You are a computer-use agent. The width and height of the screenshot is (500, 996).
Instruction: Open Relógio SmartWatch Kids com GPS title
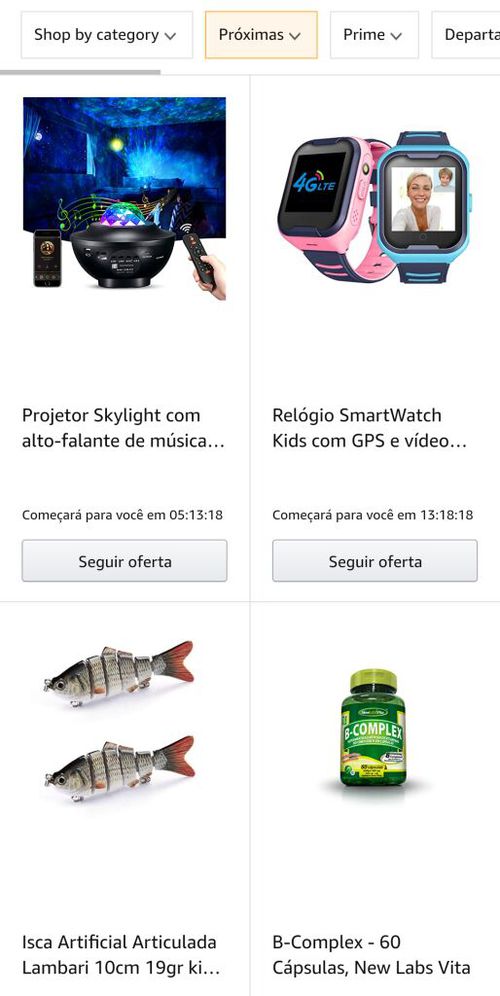coord(370,428)
